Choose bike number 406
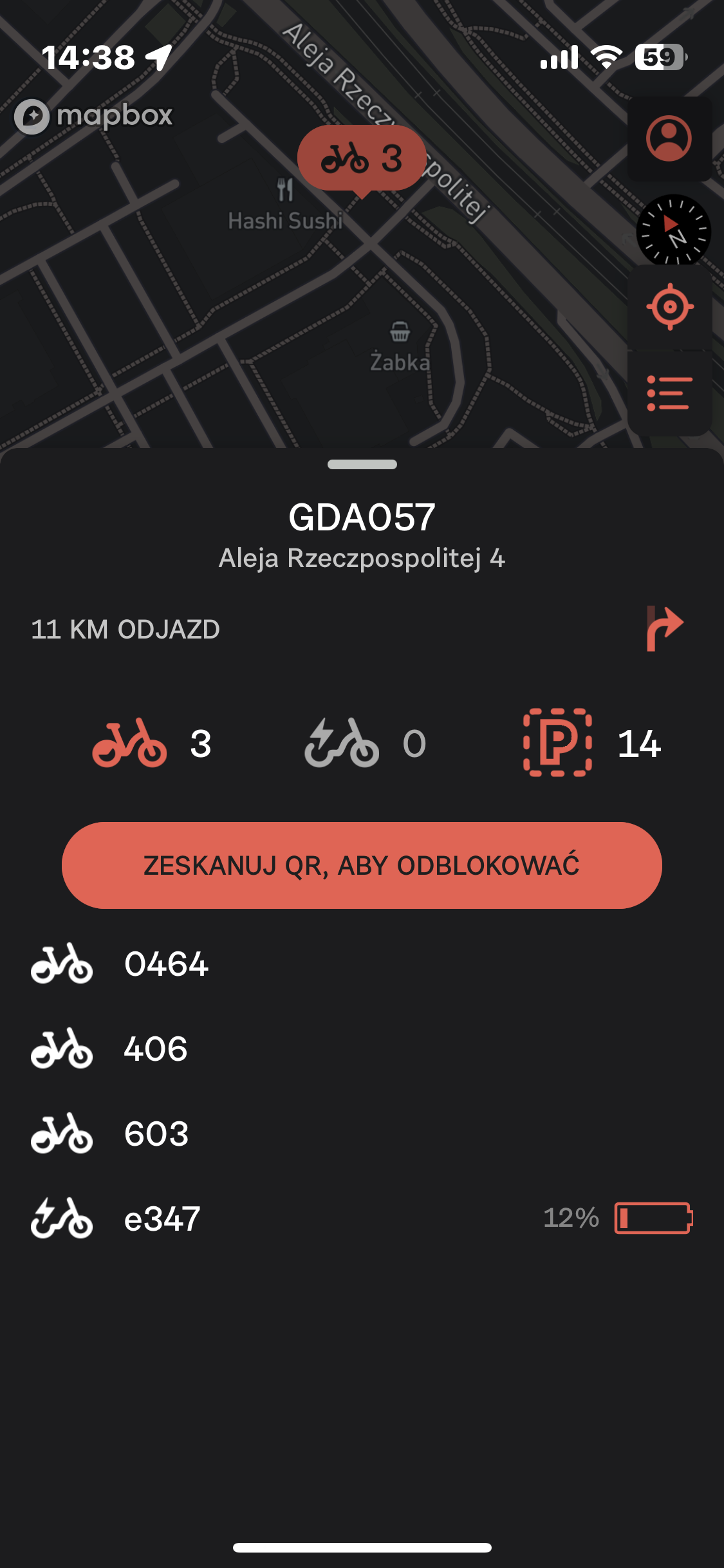724x1568 pixels. click(x=156, y=1049)
